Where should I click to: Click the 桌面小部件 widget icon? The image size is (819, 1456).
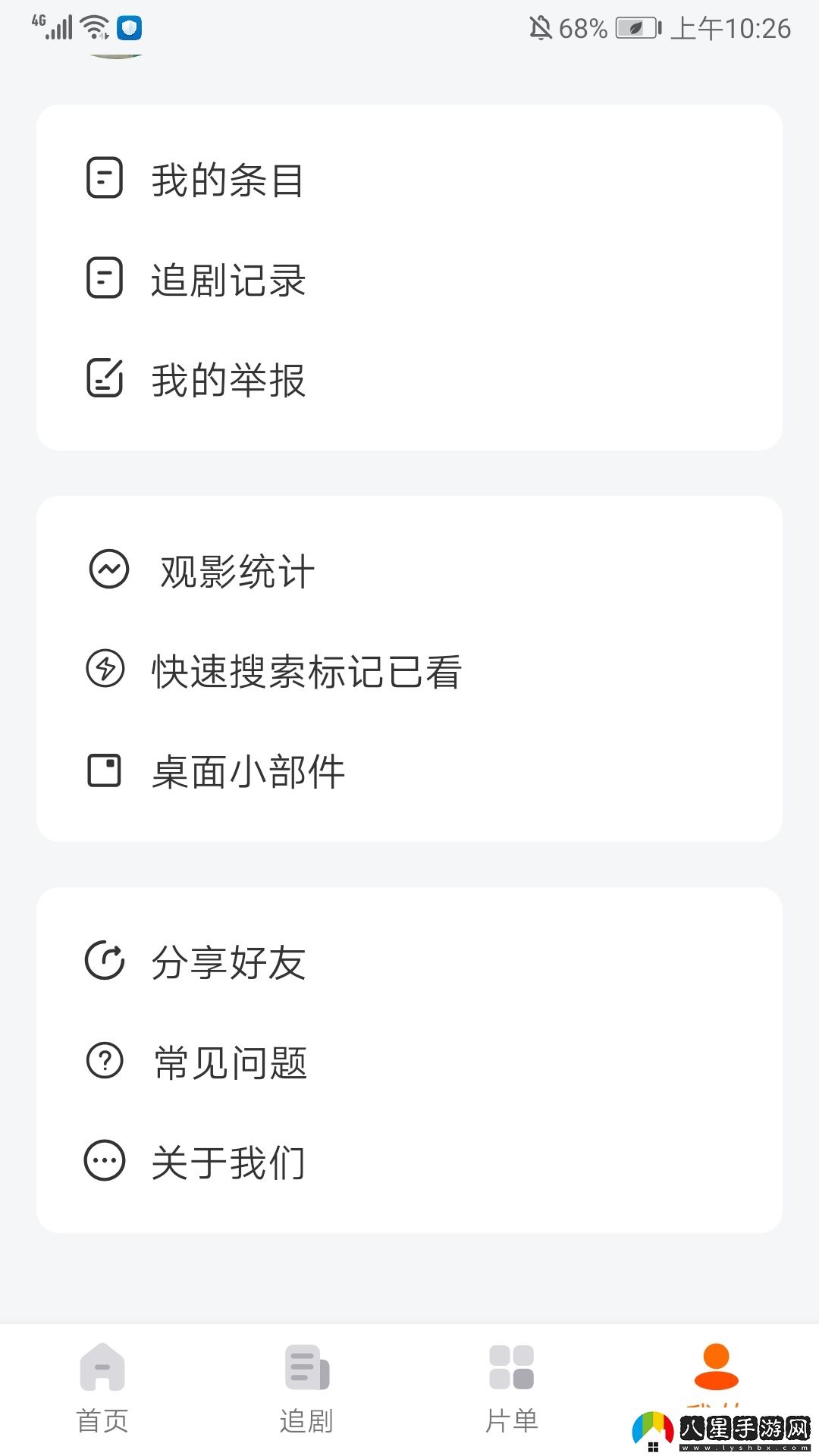point(106,771)
